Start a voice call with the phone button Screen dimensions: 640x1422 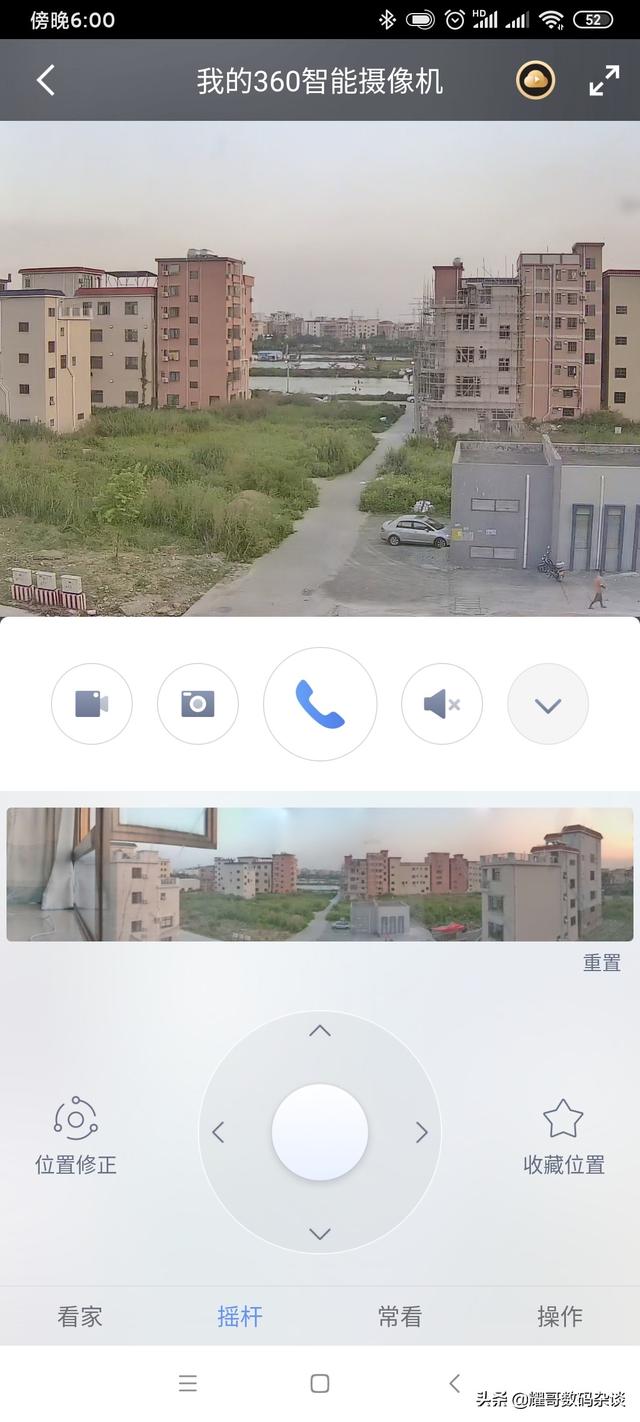(320, 704)
